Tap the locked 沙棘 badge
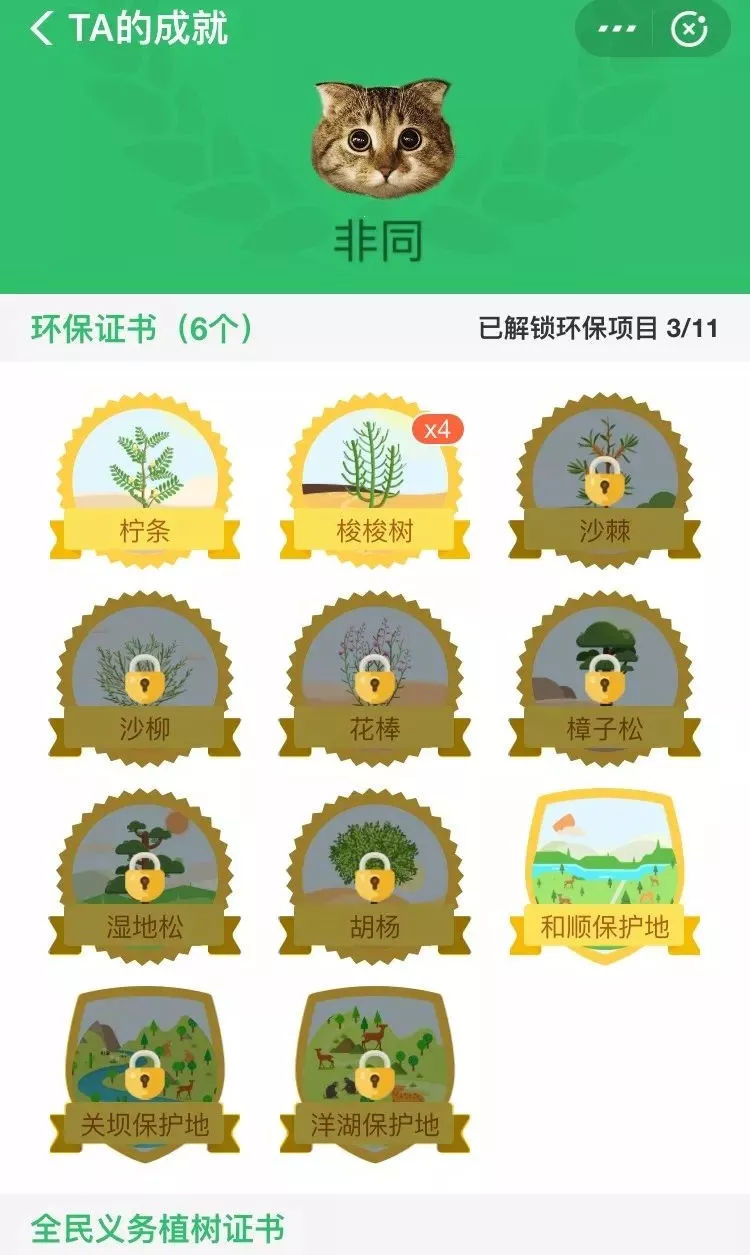The height and width of the screenshot is (1255, 750). pos(604,480)
